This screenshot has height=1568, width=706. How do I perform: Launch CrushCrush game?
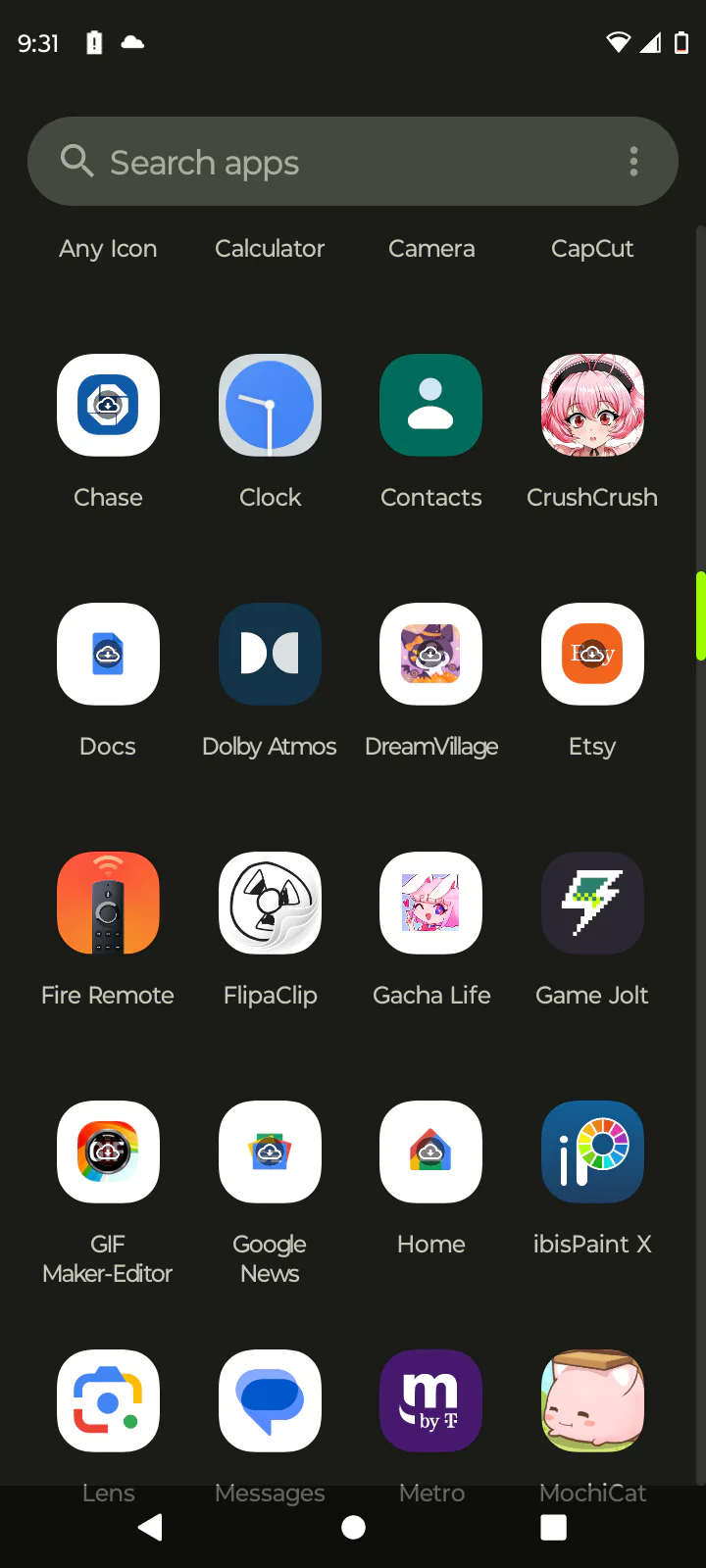(592, 406)
